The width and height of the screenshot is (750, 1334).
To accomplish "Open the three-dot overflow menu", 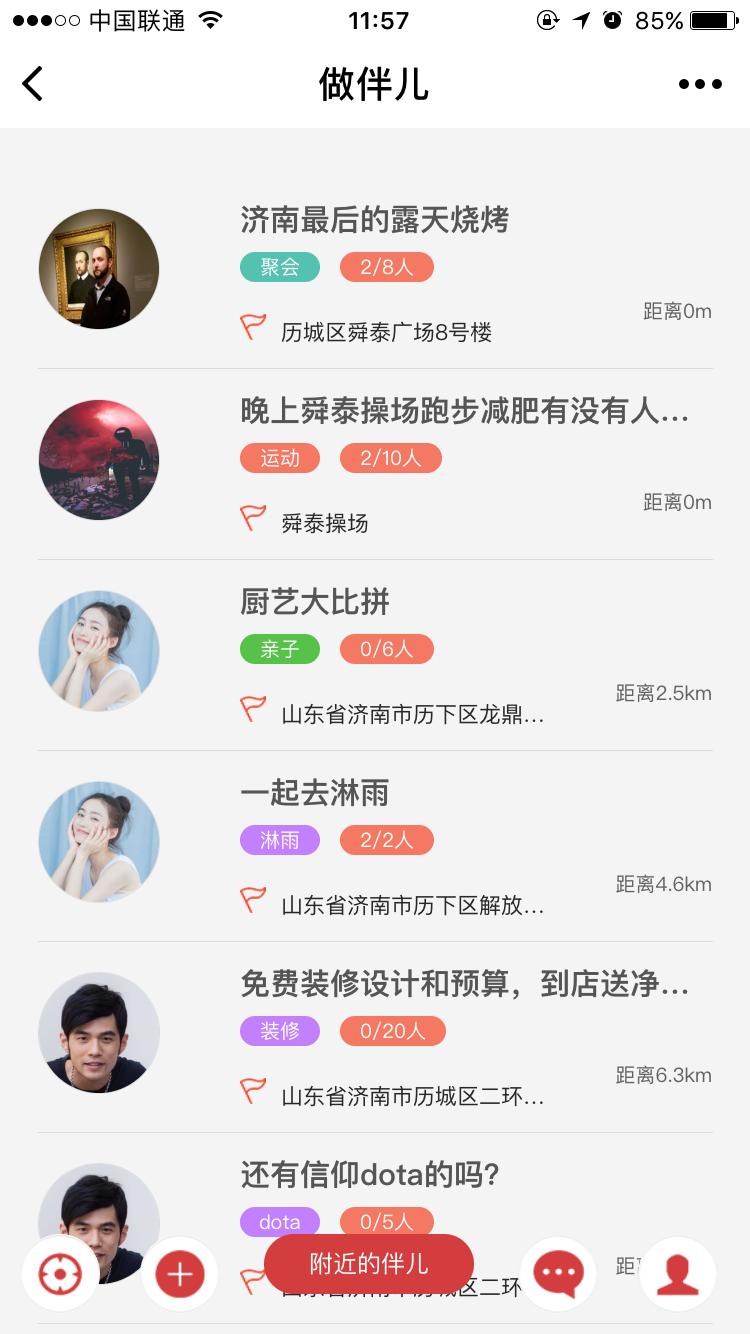I will pos(700,85).
